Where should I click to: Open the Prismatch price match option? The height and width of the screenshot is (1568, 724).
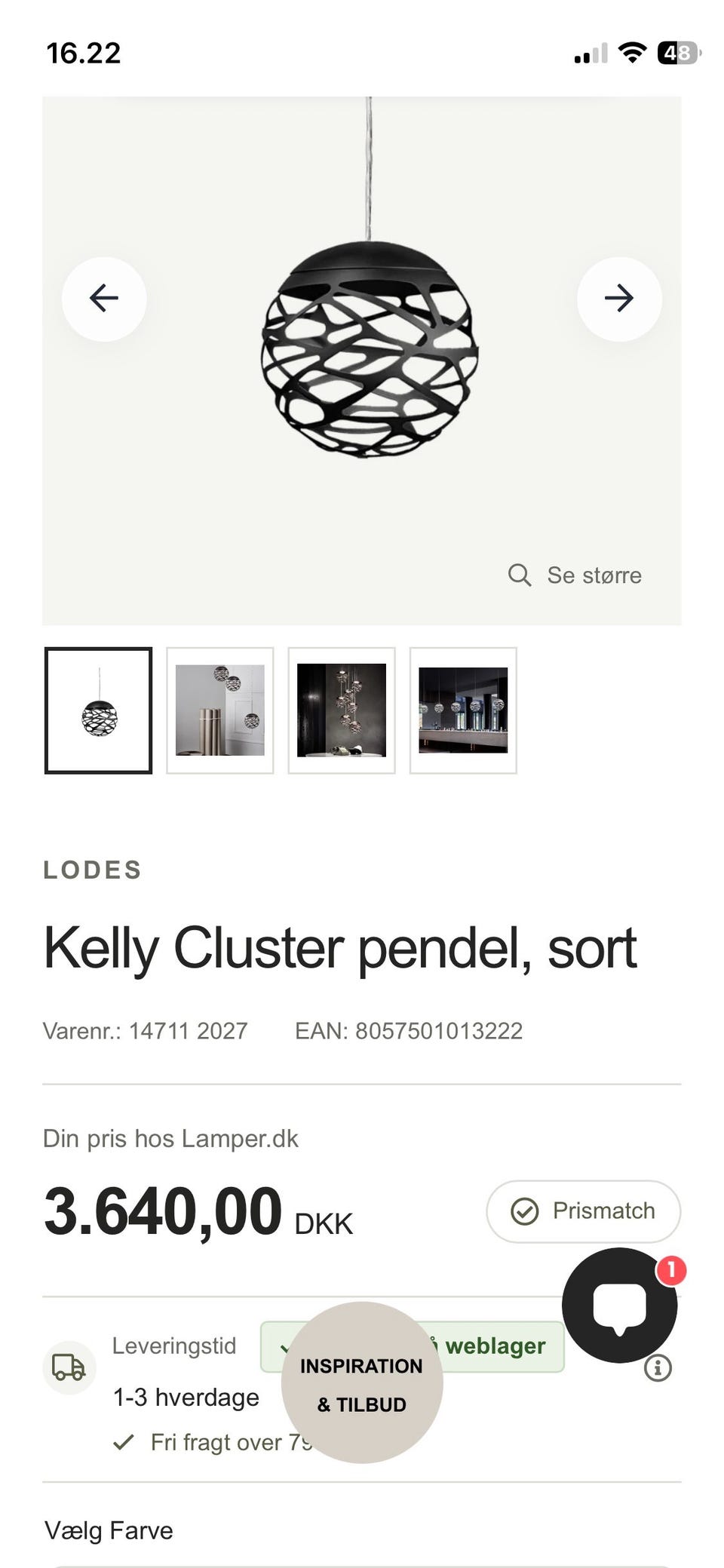pos(584,1211)
